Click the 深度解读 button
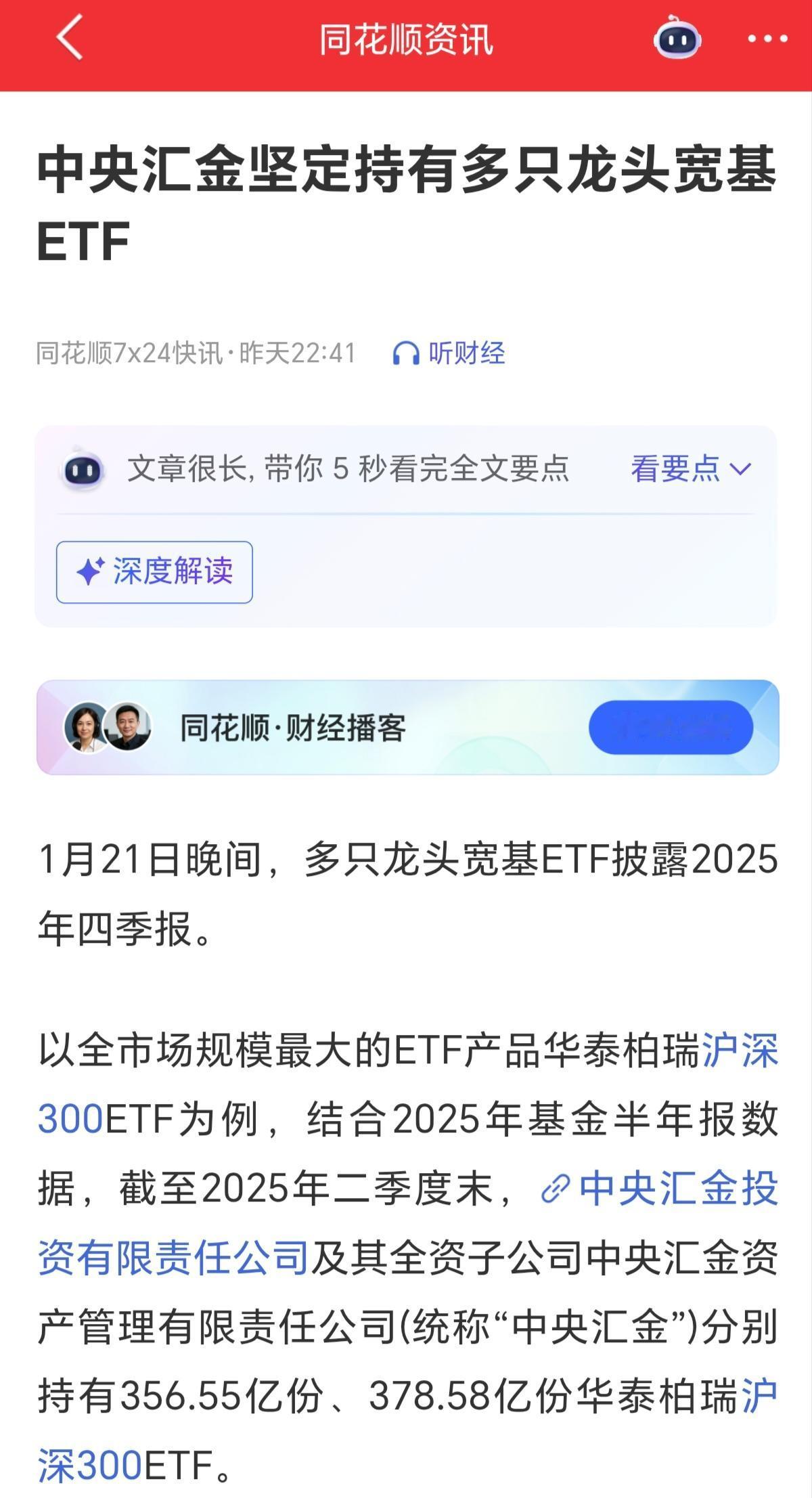The image size is (812, 1498). (x=154, y=572)
